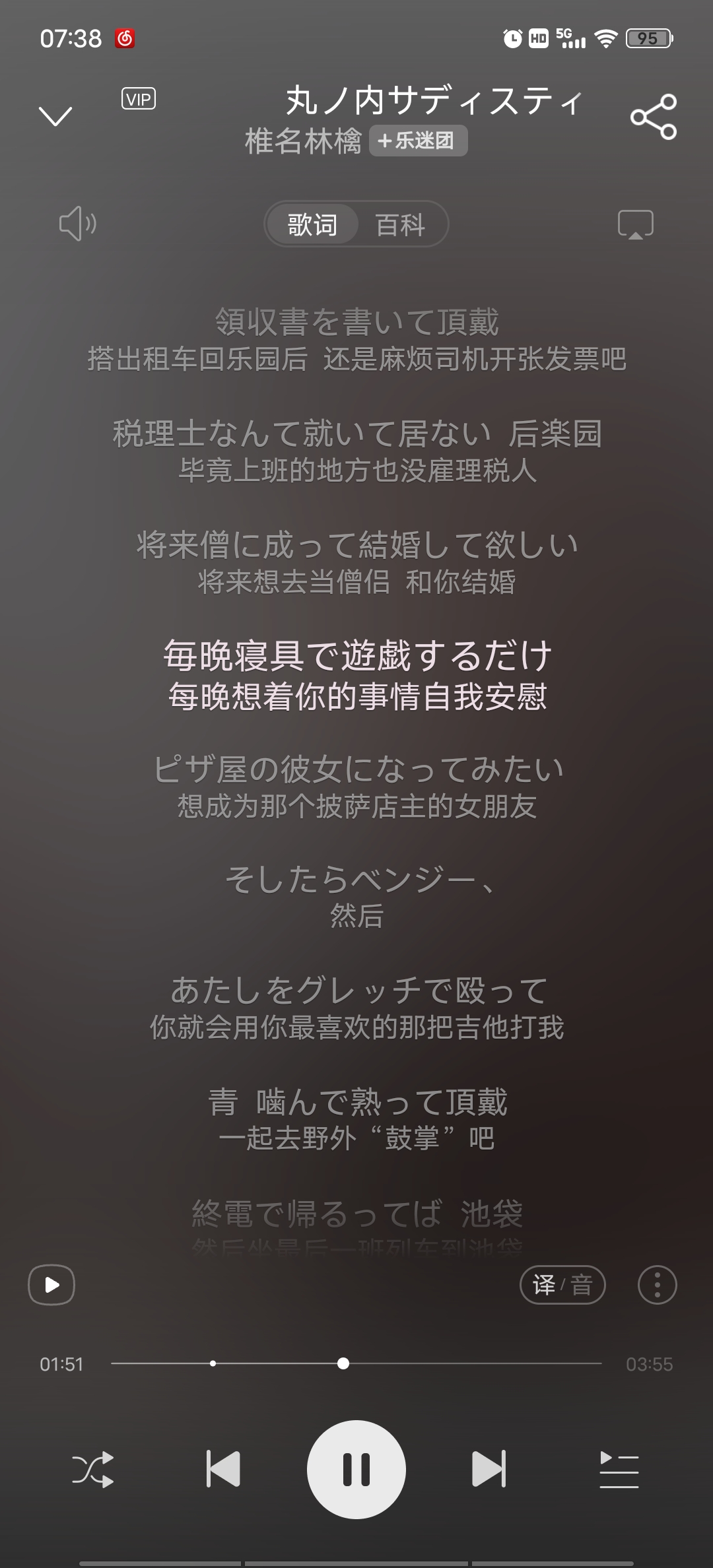Viewport: 713px width, 1568px height.
Task: Jump to lyric line ピザ屋の彼女になってみたい
Action: click(357, 769)
